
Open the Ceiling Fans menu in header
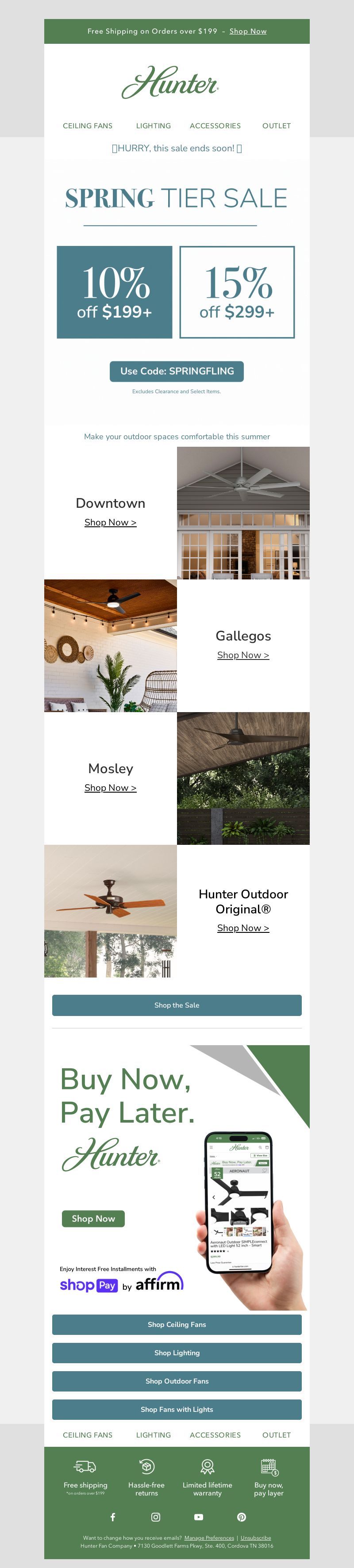(87, 126)
